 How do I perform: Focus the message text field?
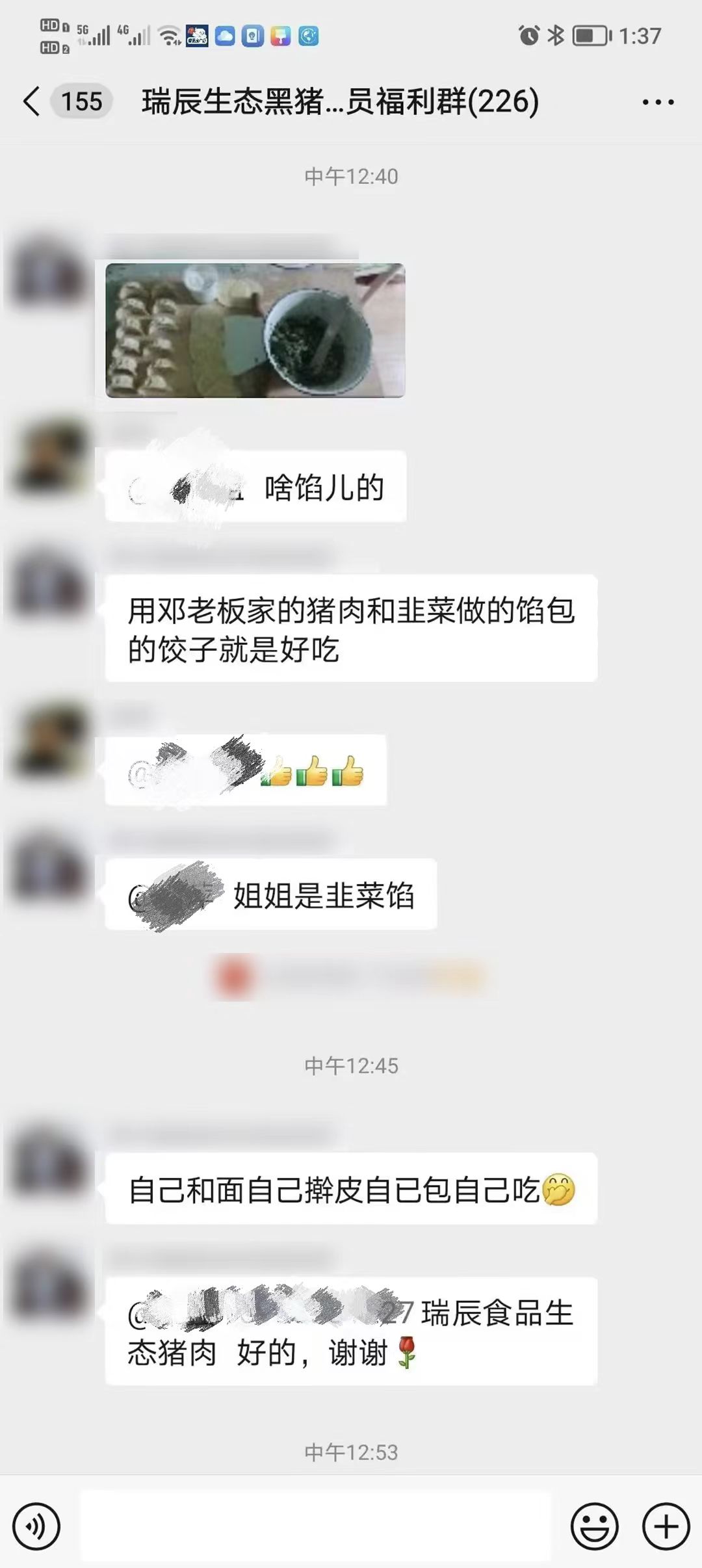pos(315,1526)
